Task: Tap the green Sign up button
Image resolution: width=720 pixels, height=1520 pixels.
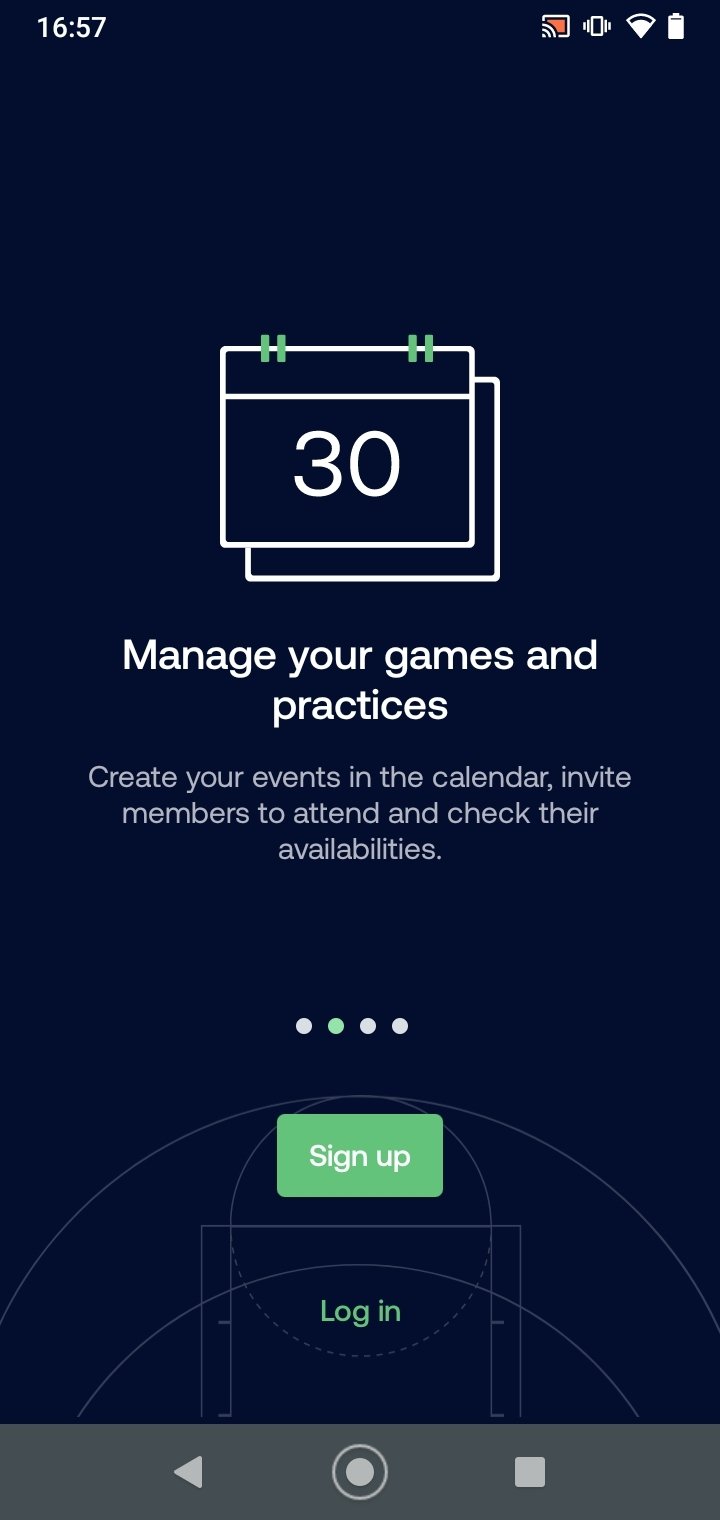Action: [360, 1156]
